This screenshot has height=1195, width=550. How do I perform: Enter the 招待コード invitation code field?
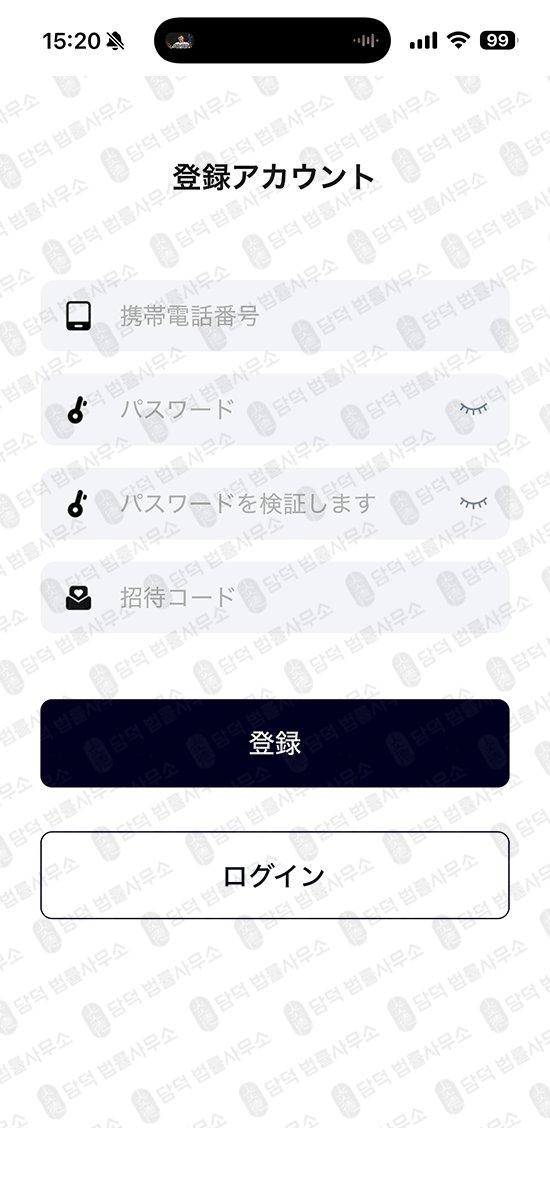274,598
